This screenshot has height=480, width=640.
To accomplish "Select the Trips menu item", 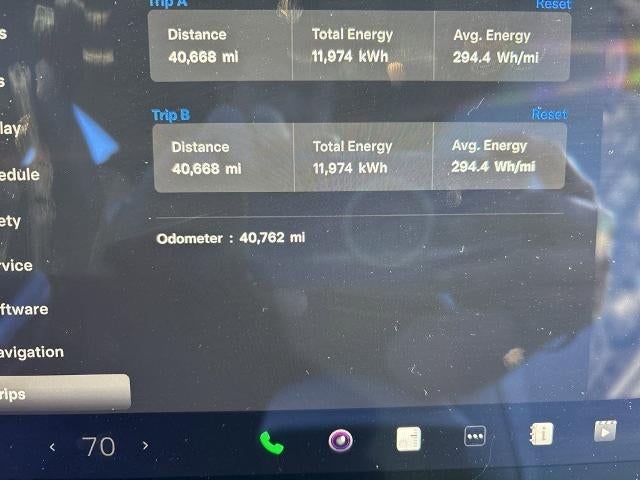I will (60, 394).
